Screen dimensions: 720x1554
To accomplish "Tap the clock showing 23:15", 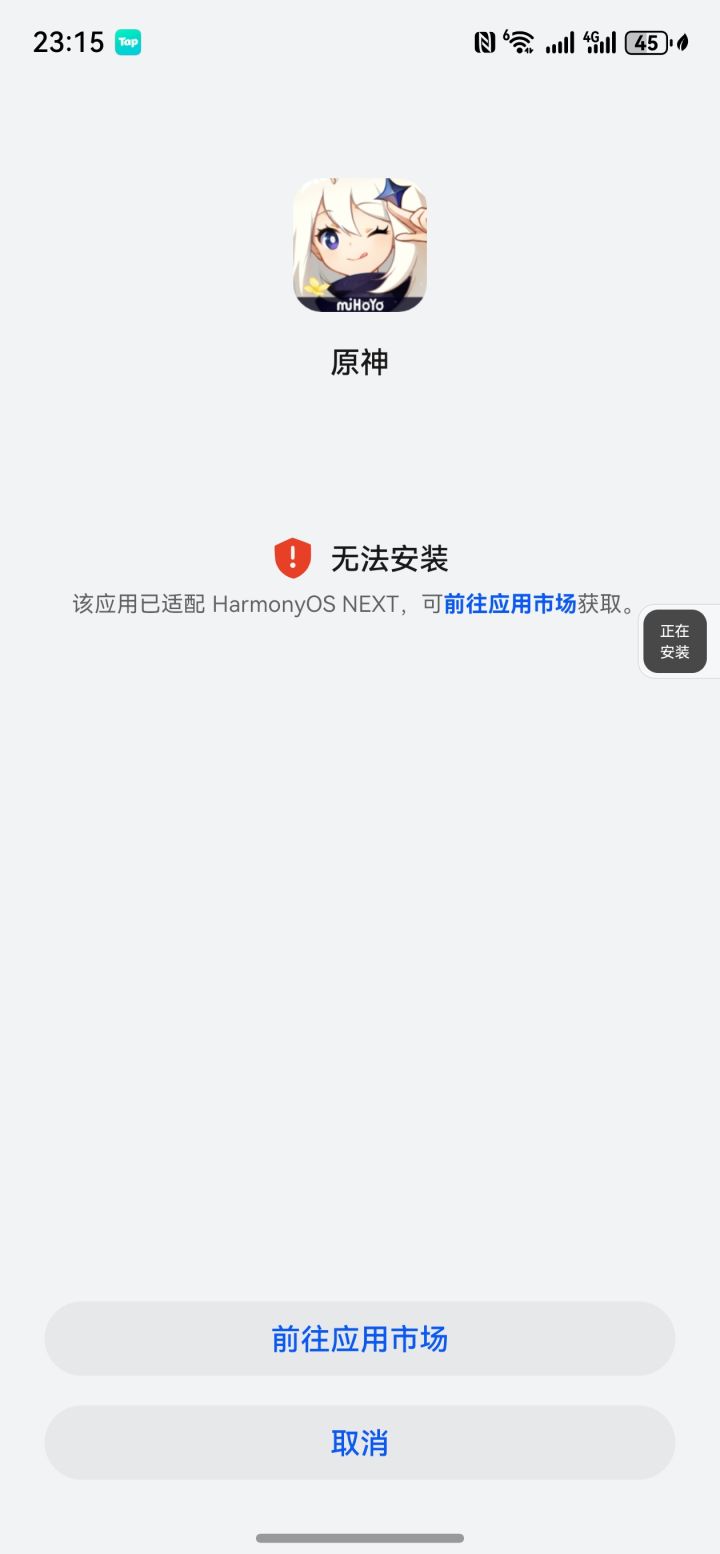I will [x=66, y=42].
